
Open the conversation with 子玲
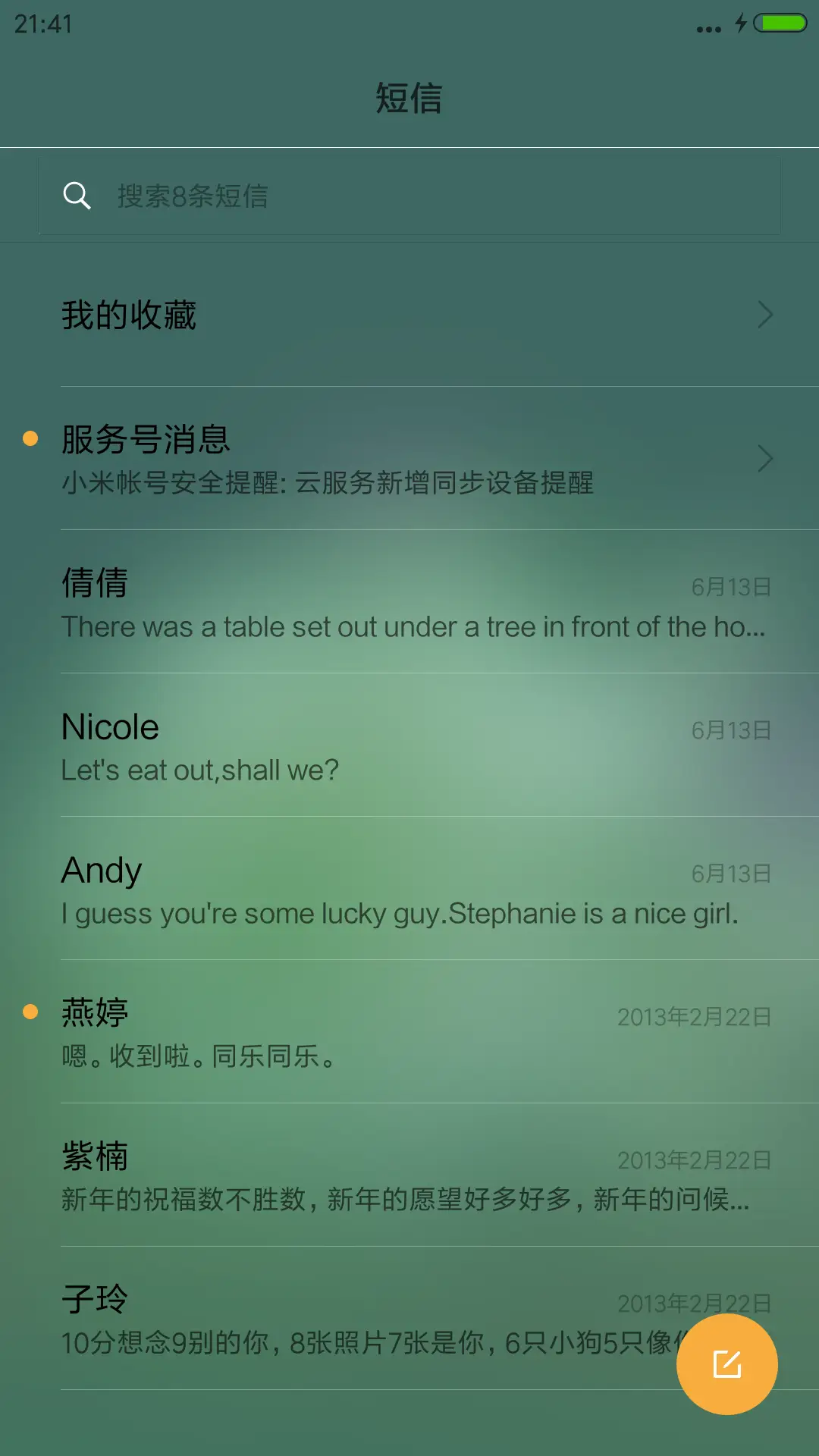click(341, 1319)
